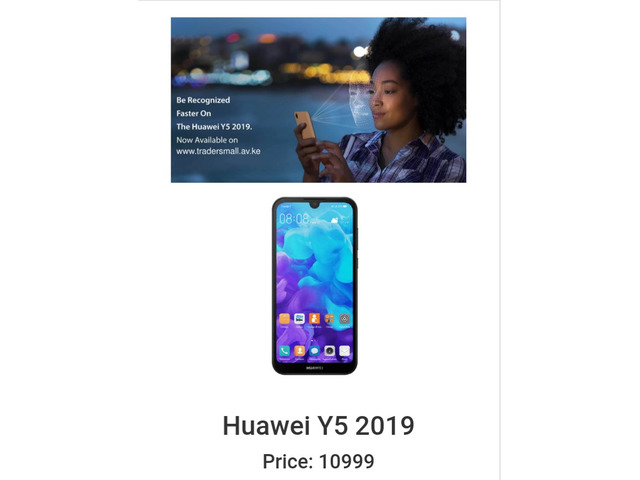Viewport: 640px width, 480px height.
Task: Open the Huawei Y5 2019 promo banner
Action: [318, 100]
